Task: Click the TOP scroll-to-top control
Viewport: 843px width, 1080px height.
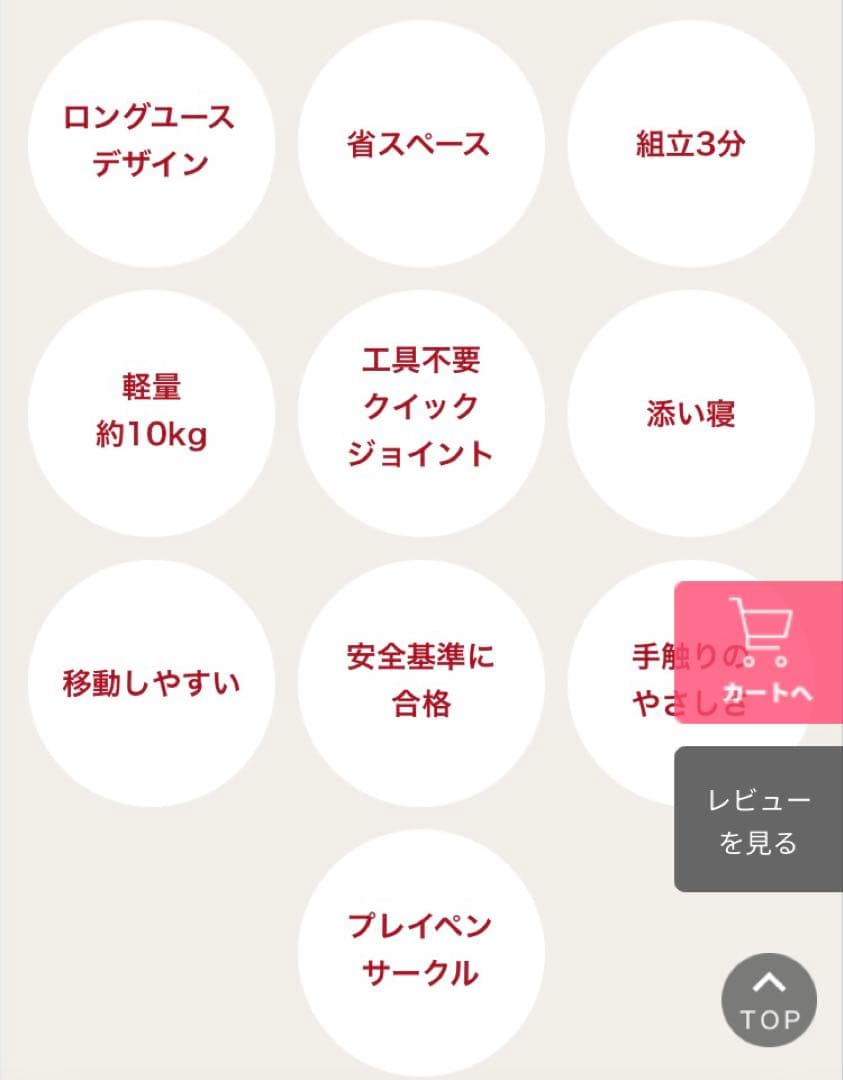Action: (767, 1000)
